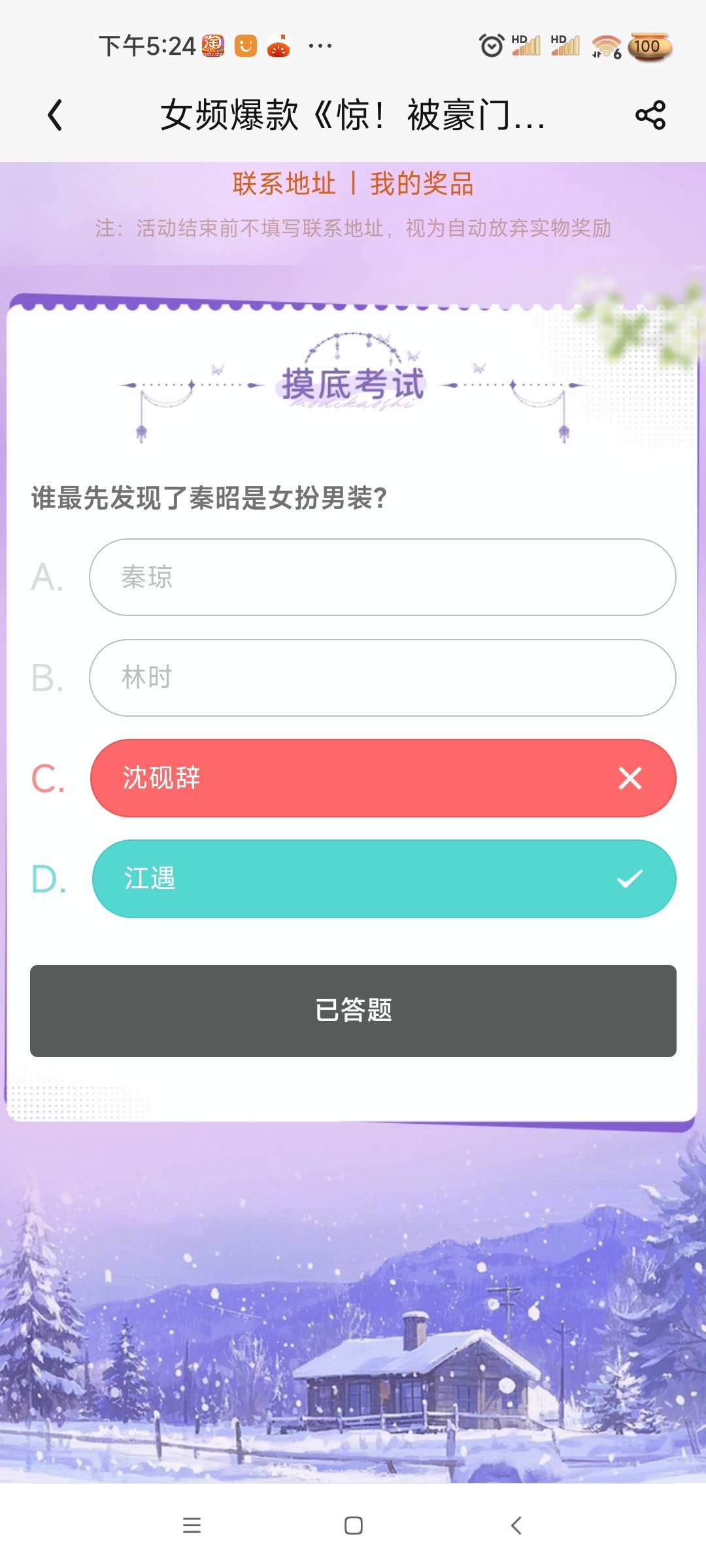Select answer B 林时
This screenshot has width=706, height=1568.
pyautogui.click(x=382, y=678)
